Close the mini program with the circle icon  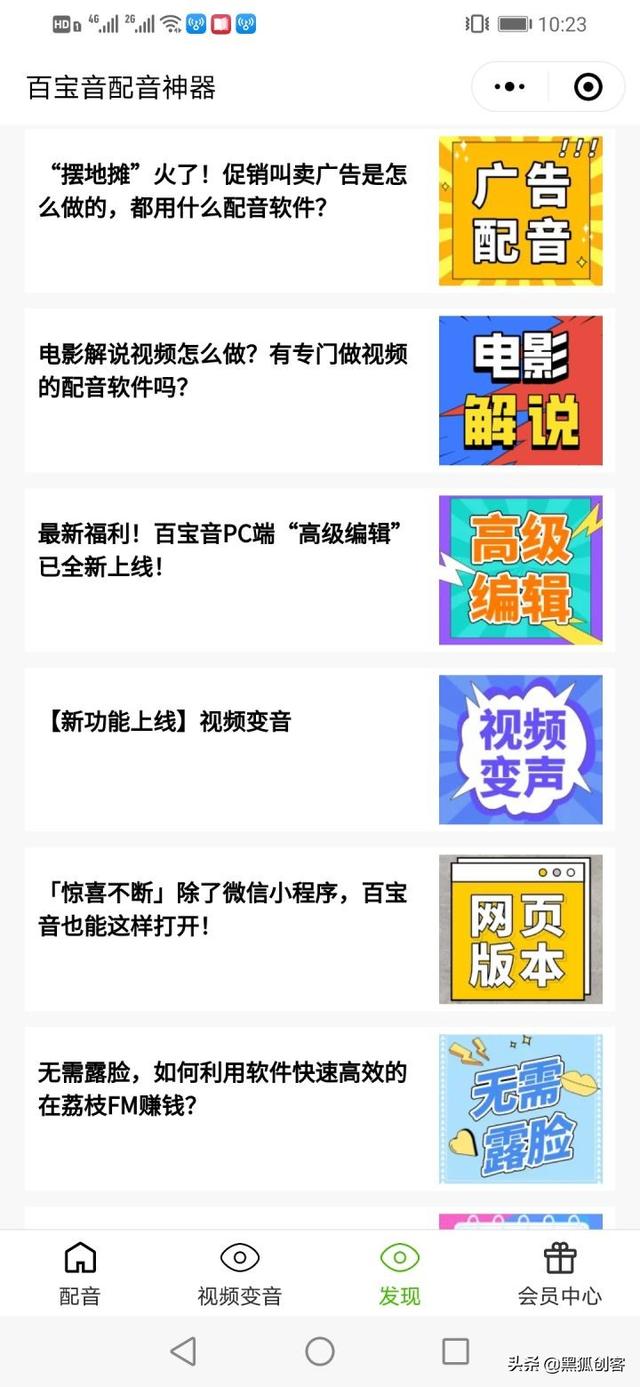pyautogui.click(x=588, y=88)
